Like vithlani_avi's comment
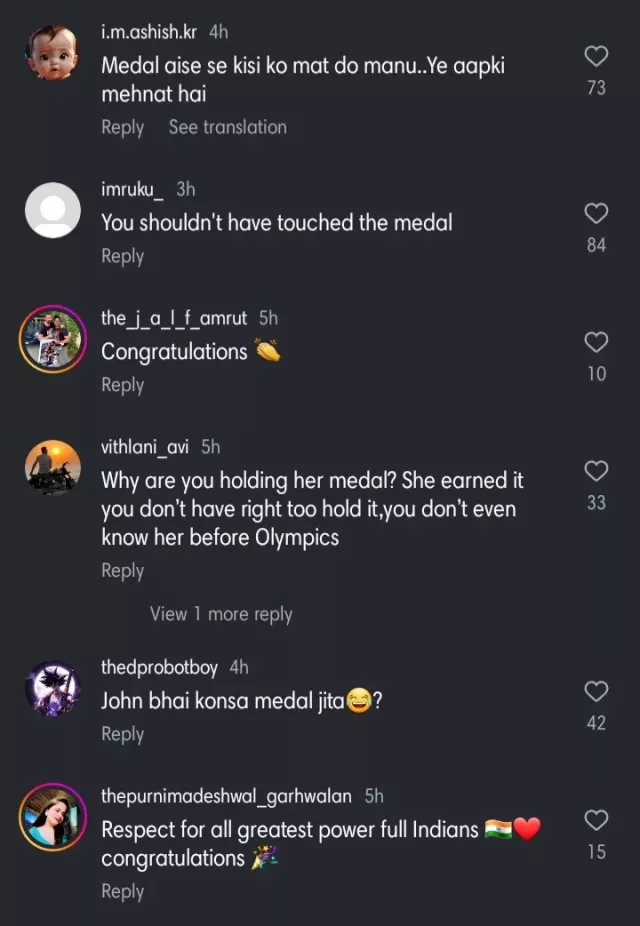 click(x=596, y=471)
